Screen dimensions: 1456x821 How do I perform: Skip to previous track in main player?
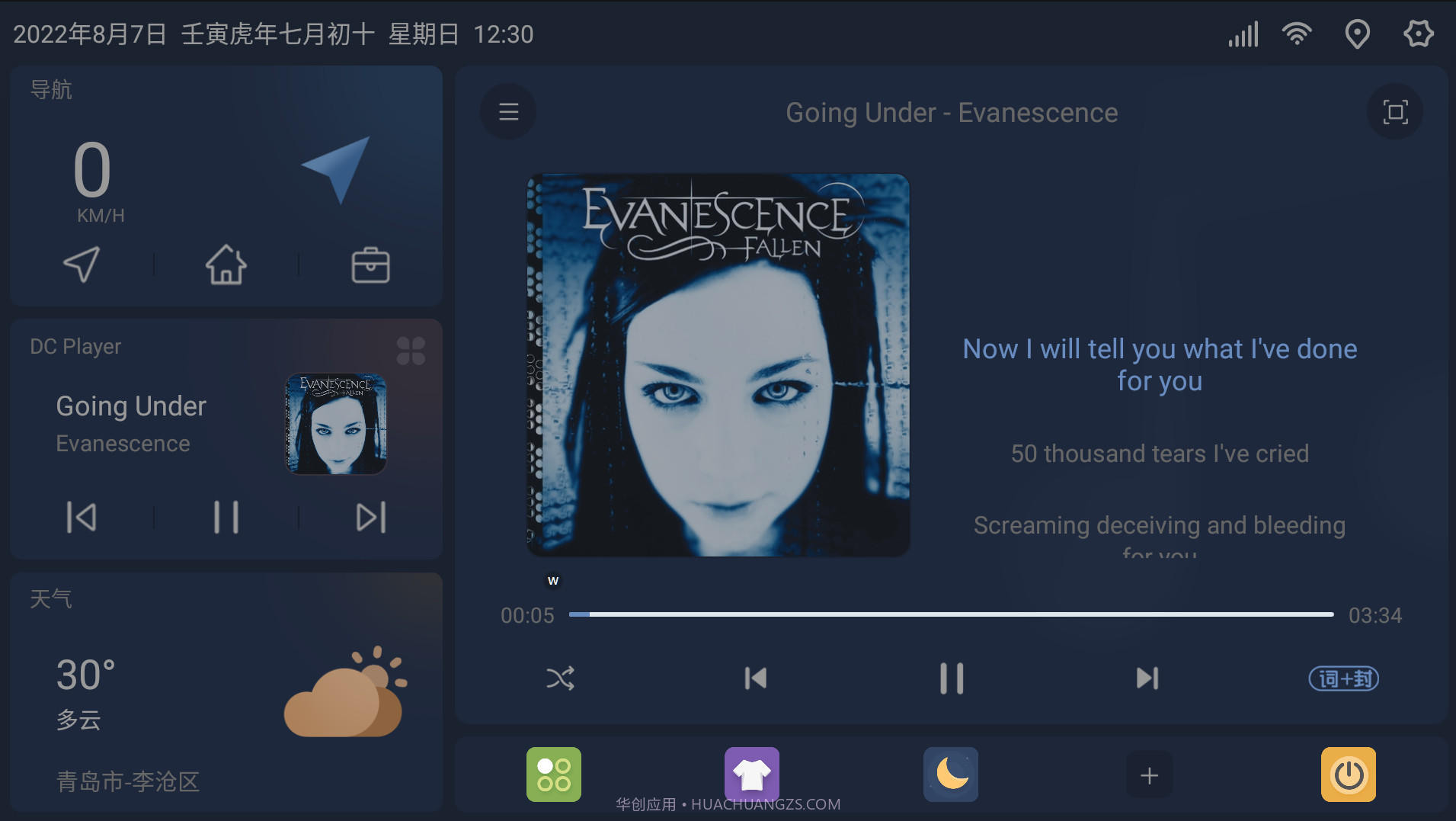(755, 678)
